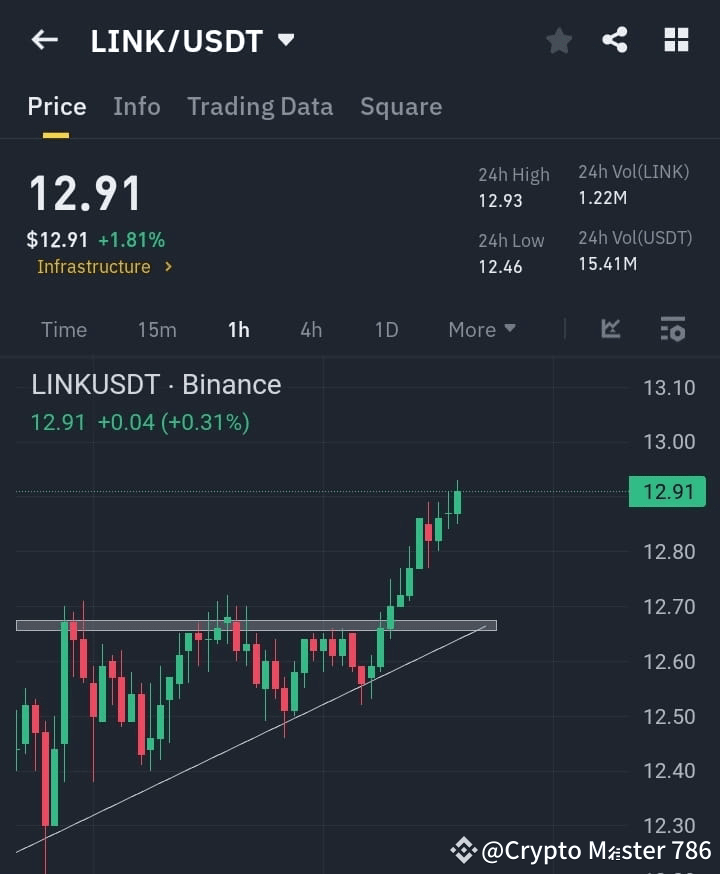Click the back arrow to exit chart
The image size is (720, 874).
coord(44,40)
